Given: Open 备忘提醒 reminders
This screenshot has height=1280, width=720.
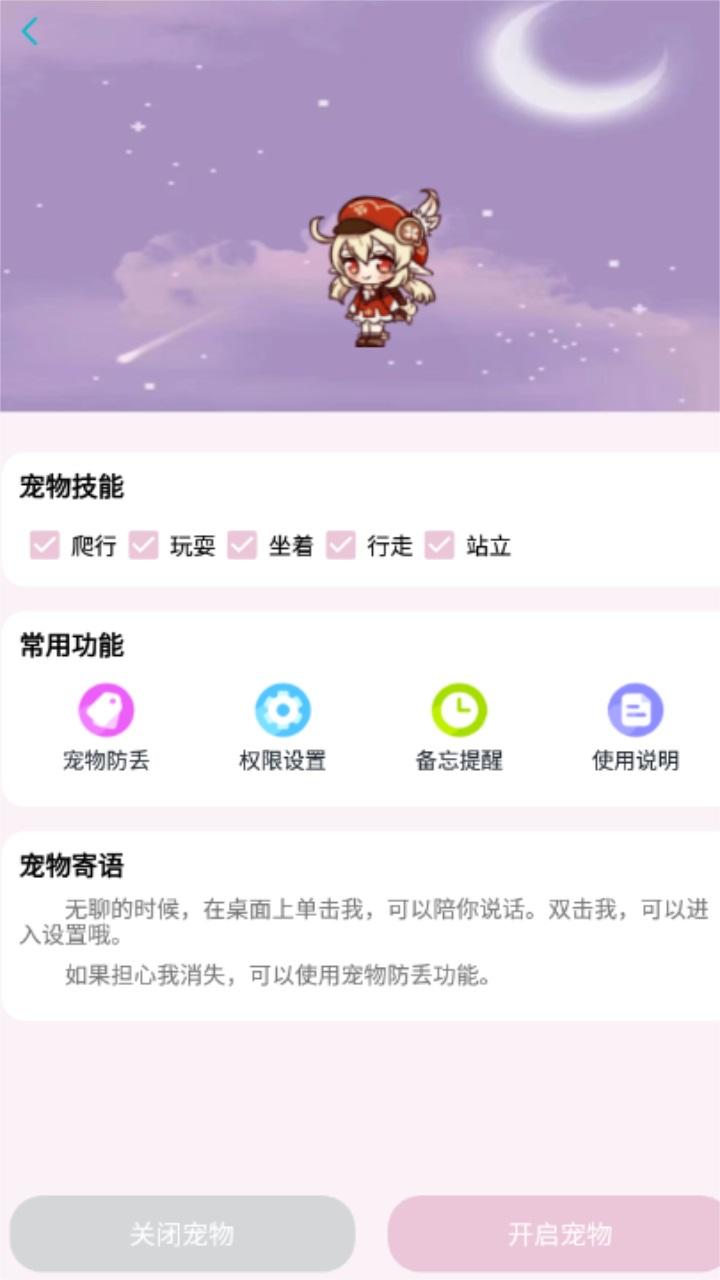Looking at the screenshot, I should point(459,728).
